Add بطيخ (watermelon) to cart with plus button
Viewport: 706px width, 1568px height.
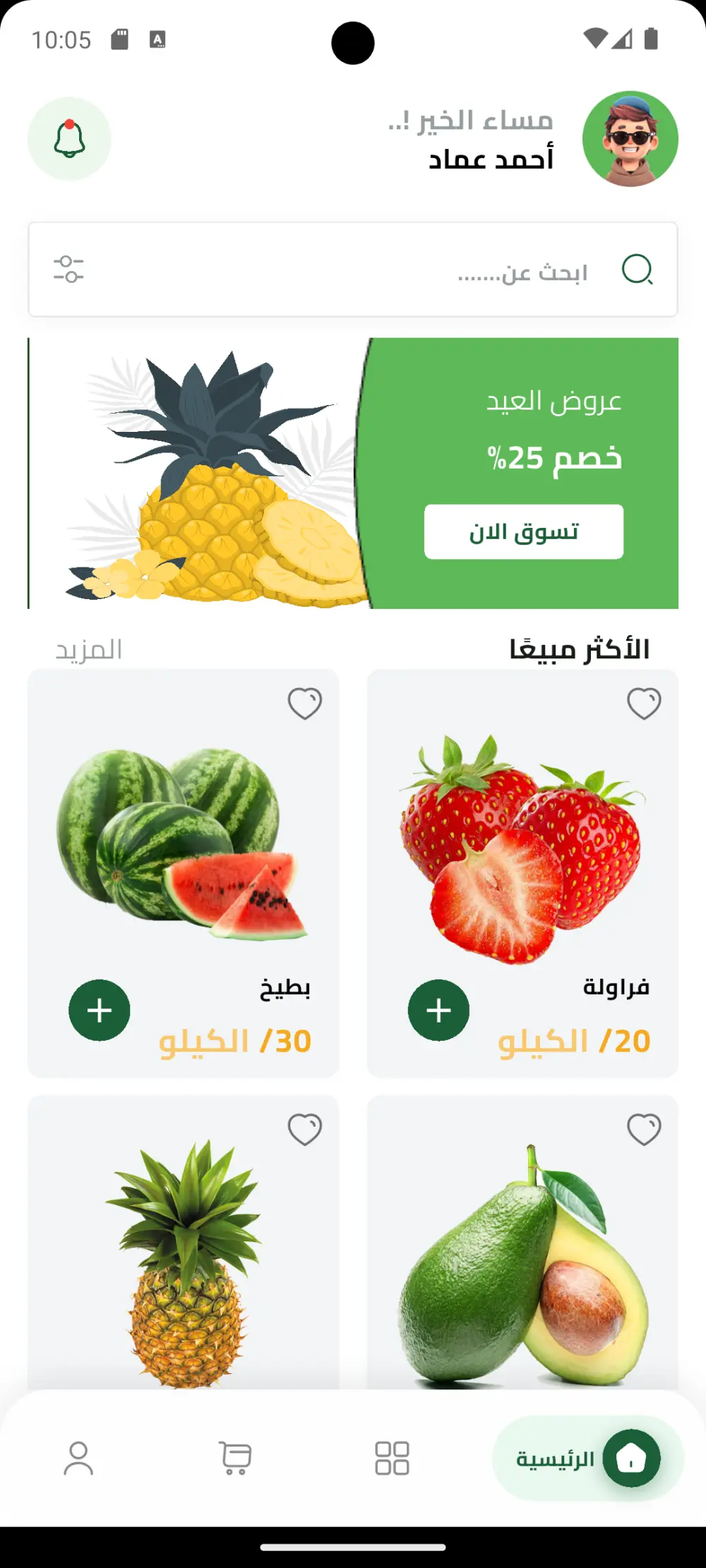(100, 1010)
